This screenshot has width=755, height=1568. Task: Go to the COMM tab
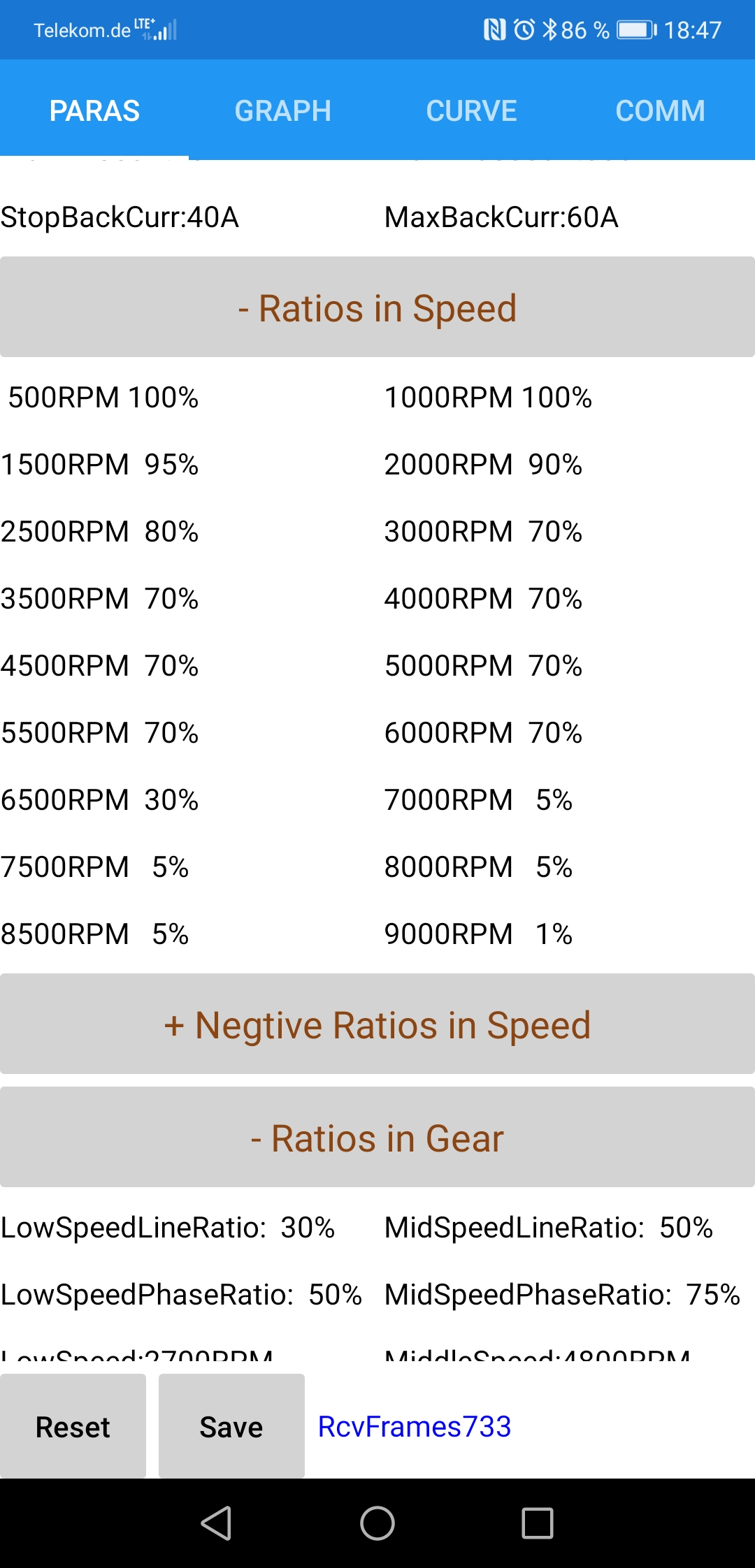(660, 110)
